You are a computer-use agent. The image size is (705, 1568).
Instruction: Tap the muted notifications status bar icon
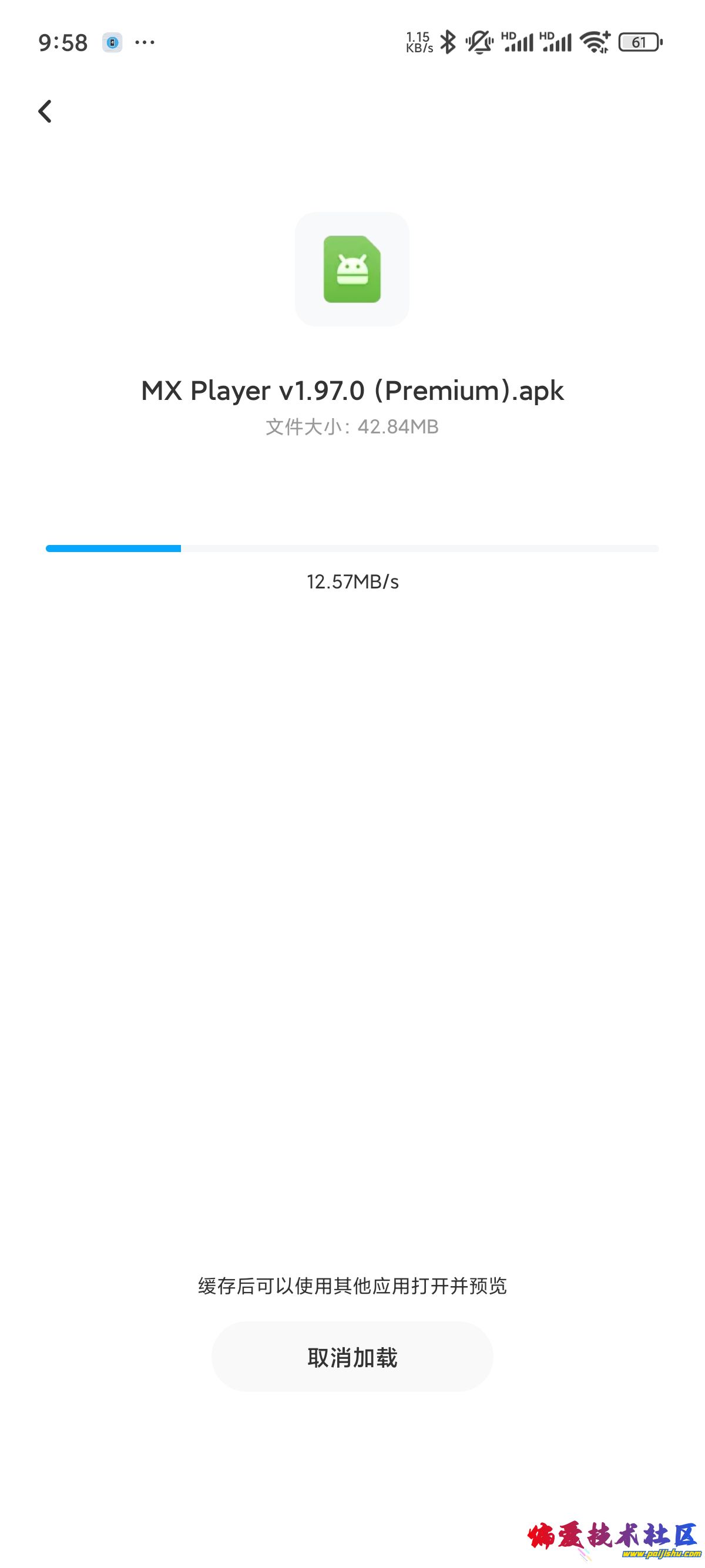[481, 41]
